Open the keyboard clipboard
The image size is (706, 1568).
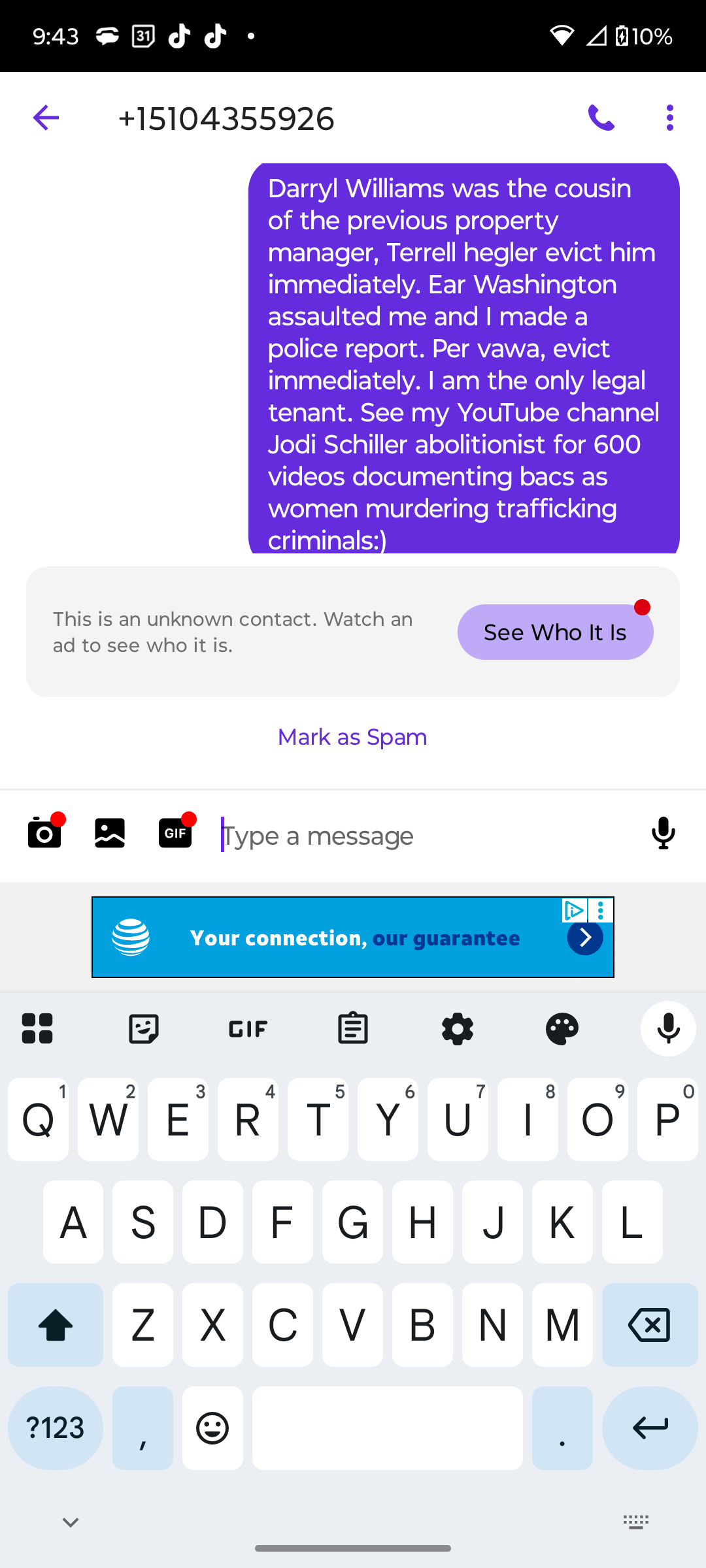pyautogui.click(x=353, y=1029)
